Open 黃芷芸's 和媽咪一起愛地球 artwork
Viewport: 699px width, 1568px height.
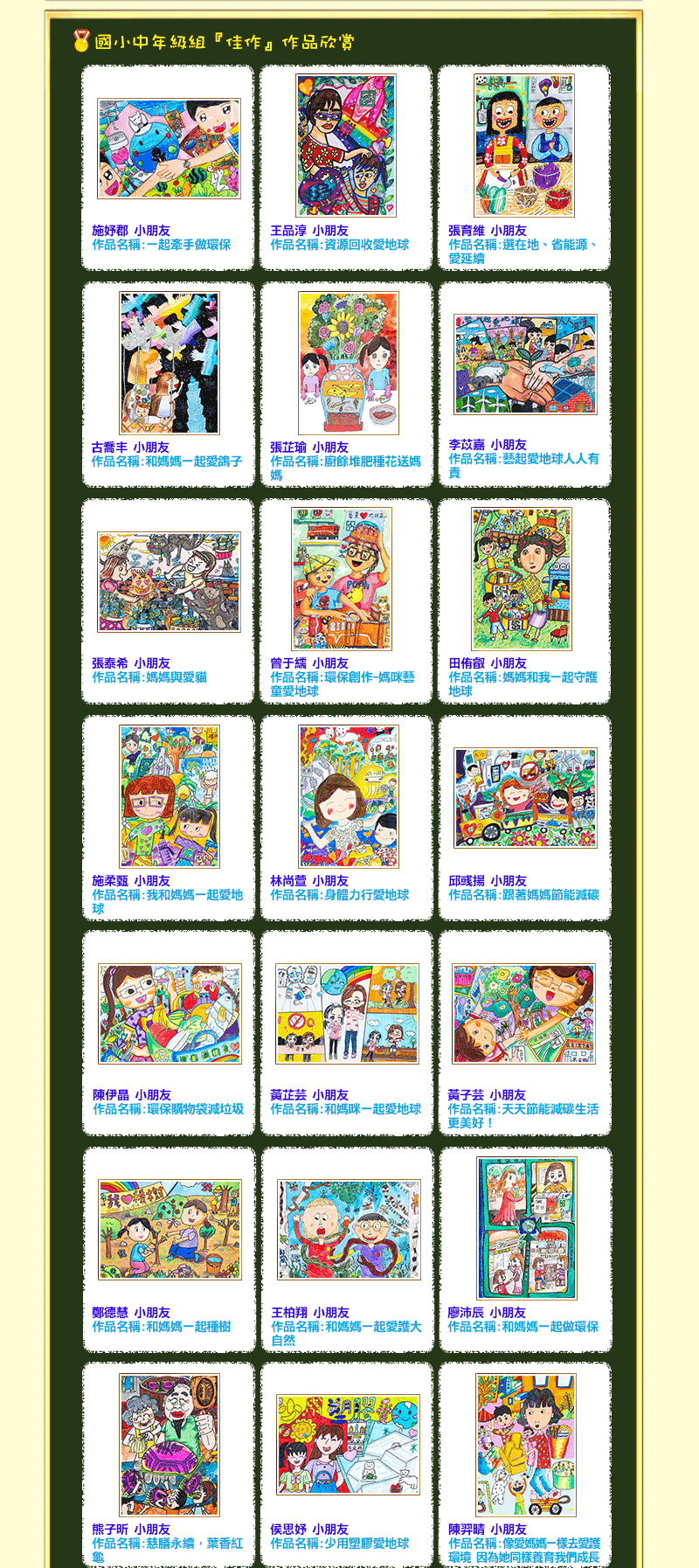347,1014
